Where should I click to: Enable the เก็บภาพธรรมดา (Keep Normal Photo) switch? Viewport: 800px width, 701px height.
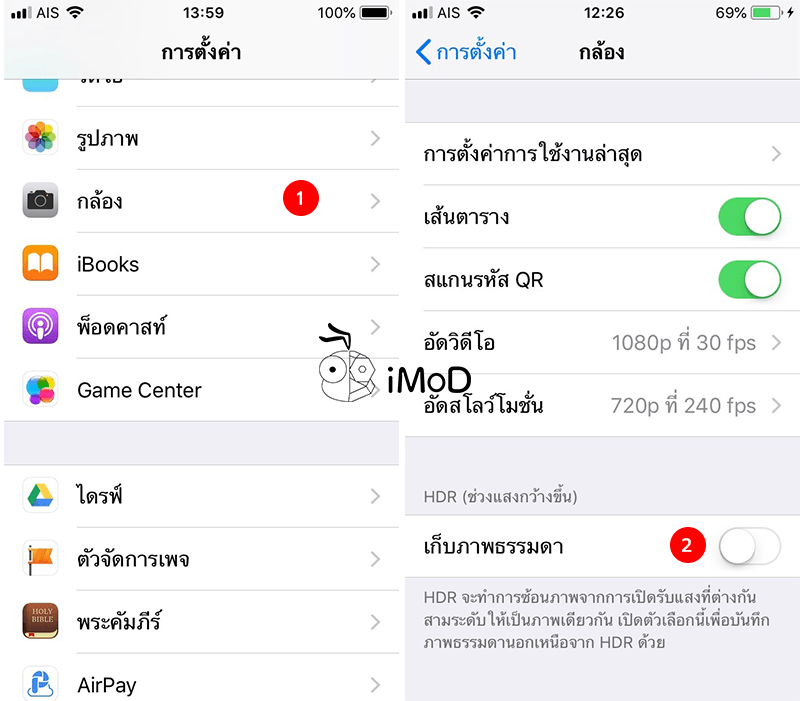pyautogui.click(x=749, y=546)
